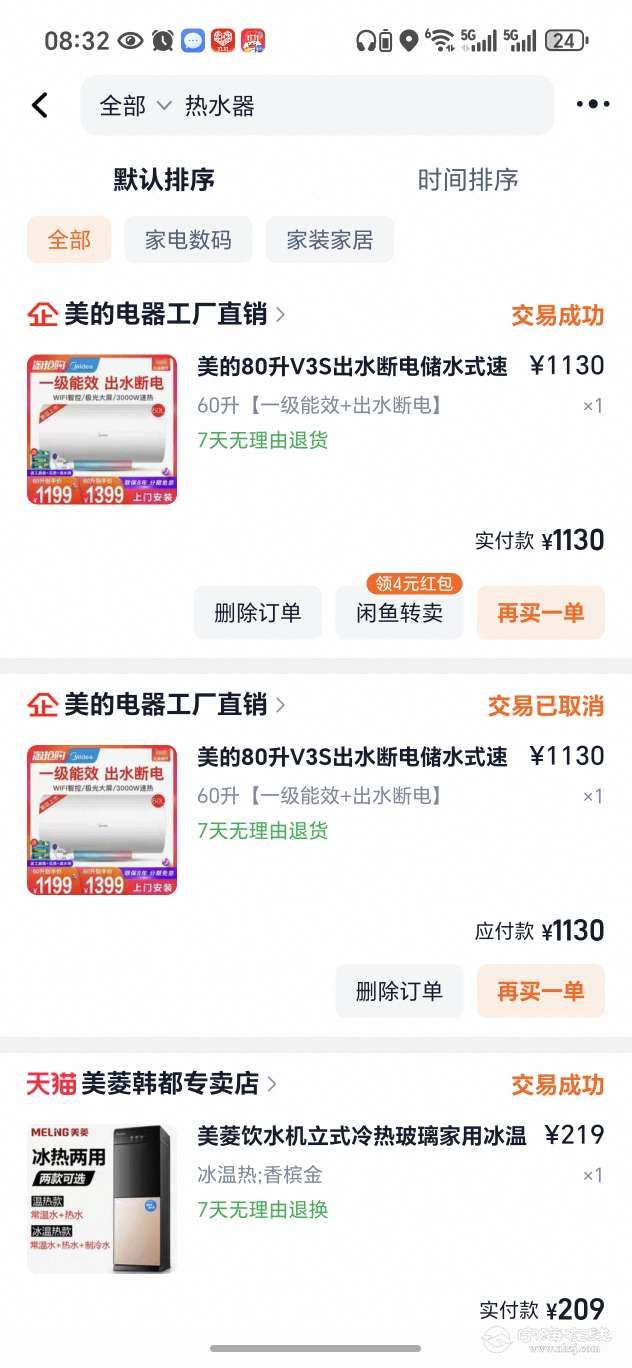
Task: Switch to 时间排序 tab
Action: (x=467, y=180)
